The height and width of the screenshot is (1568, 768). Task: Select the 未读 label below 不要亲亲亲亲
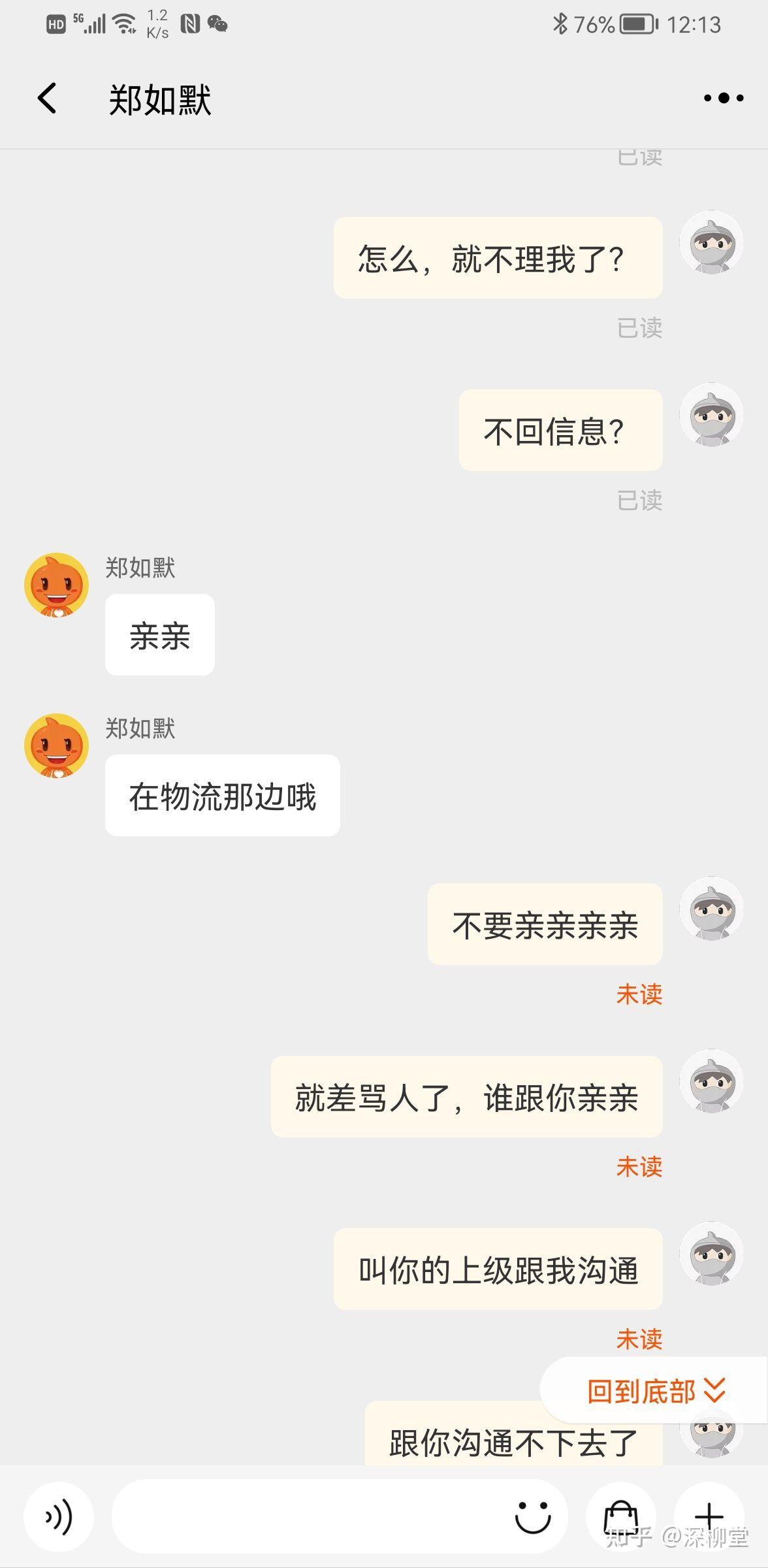pyautogui.click(x=640, y=996)
